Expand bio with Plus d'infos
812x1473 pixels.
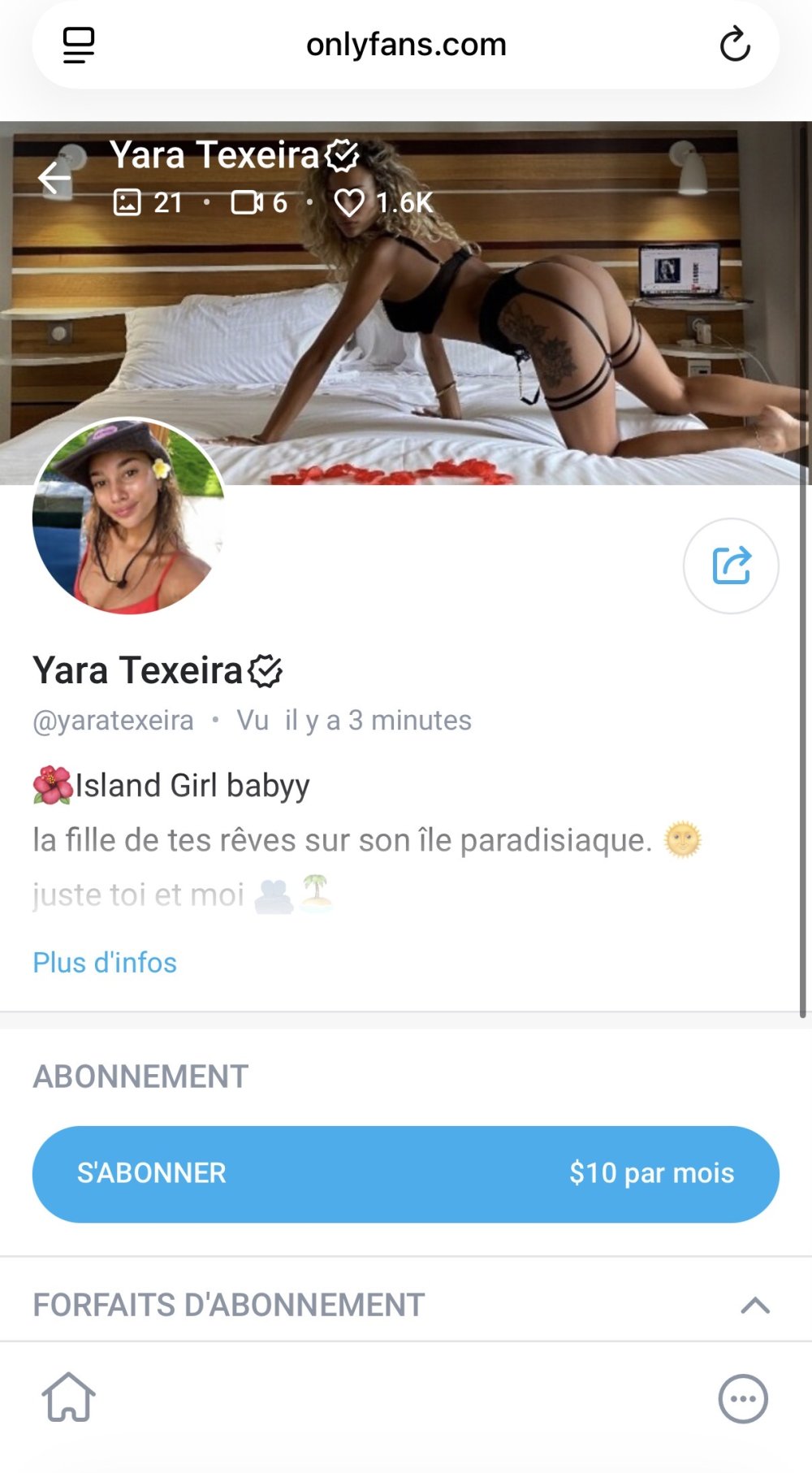click(105, 962)
